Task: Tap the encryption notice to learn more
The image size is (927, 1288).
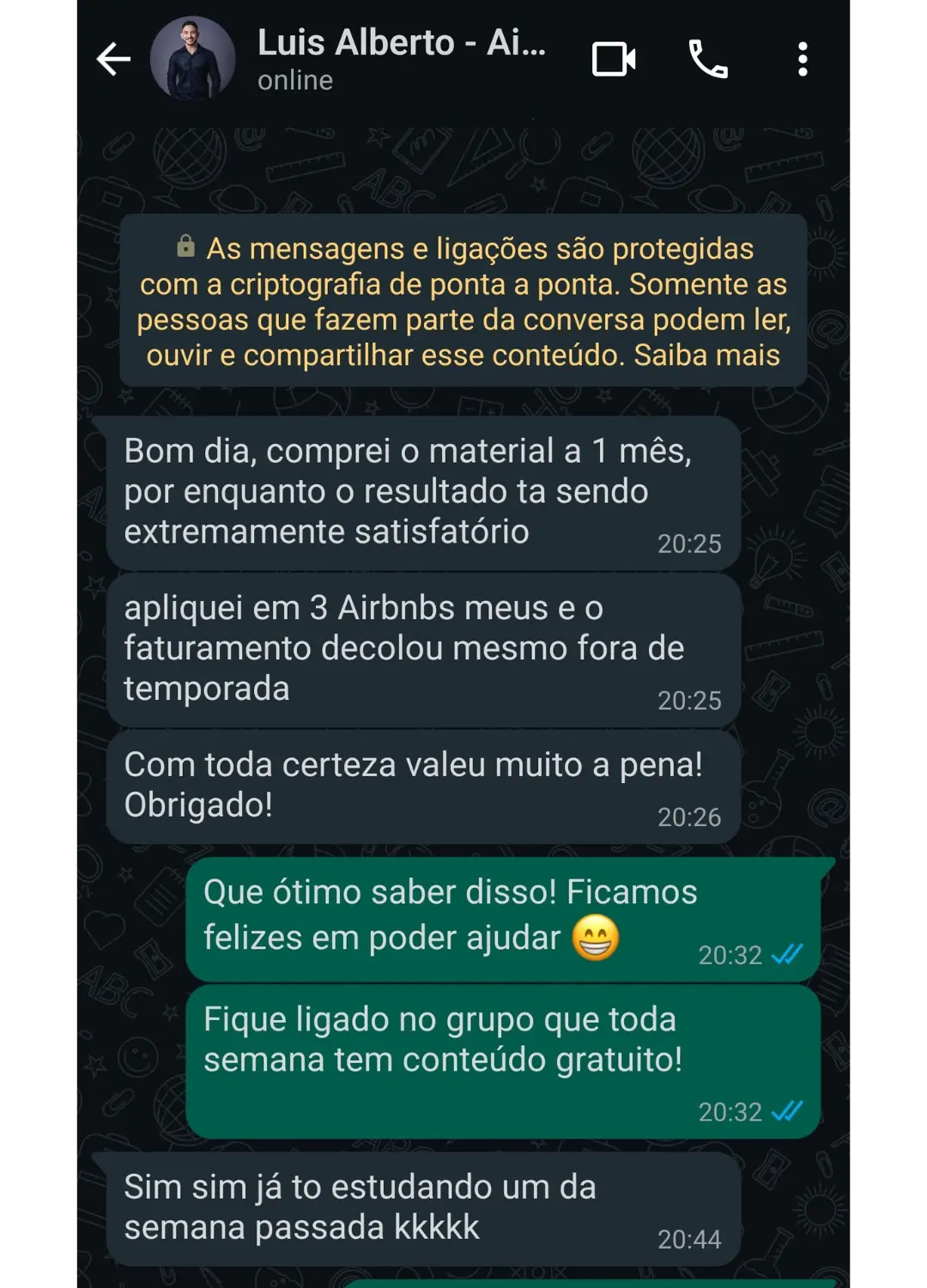Action: [x=463, y=301]
